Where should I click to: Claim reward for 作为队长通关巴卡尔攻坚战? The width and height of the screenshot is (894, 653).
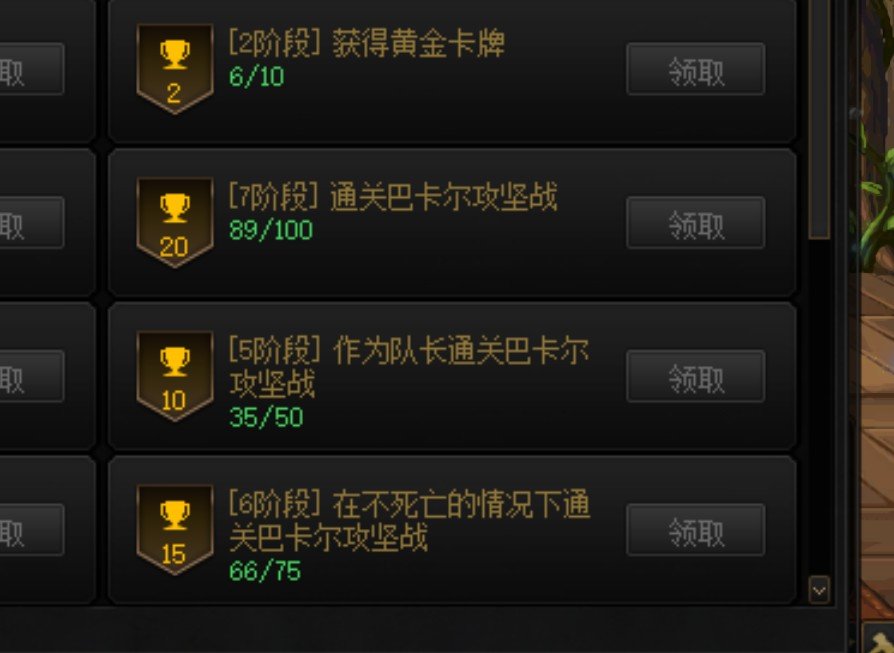click(695, 376)
